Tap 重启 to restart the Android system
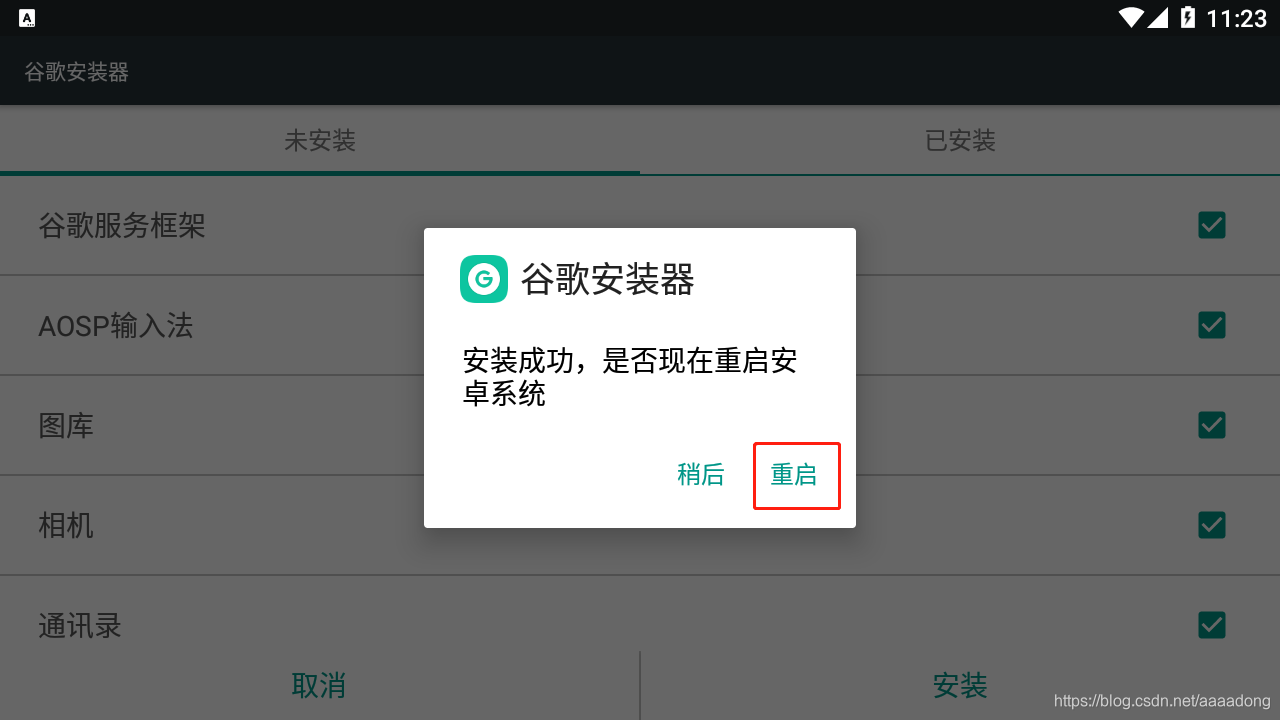The image size is (1280, 720). click(x=795, y=475)
